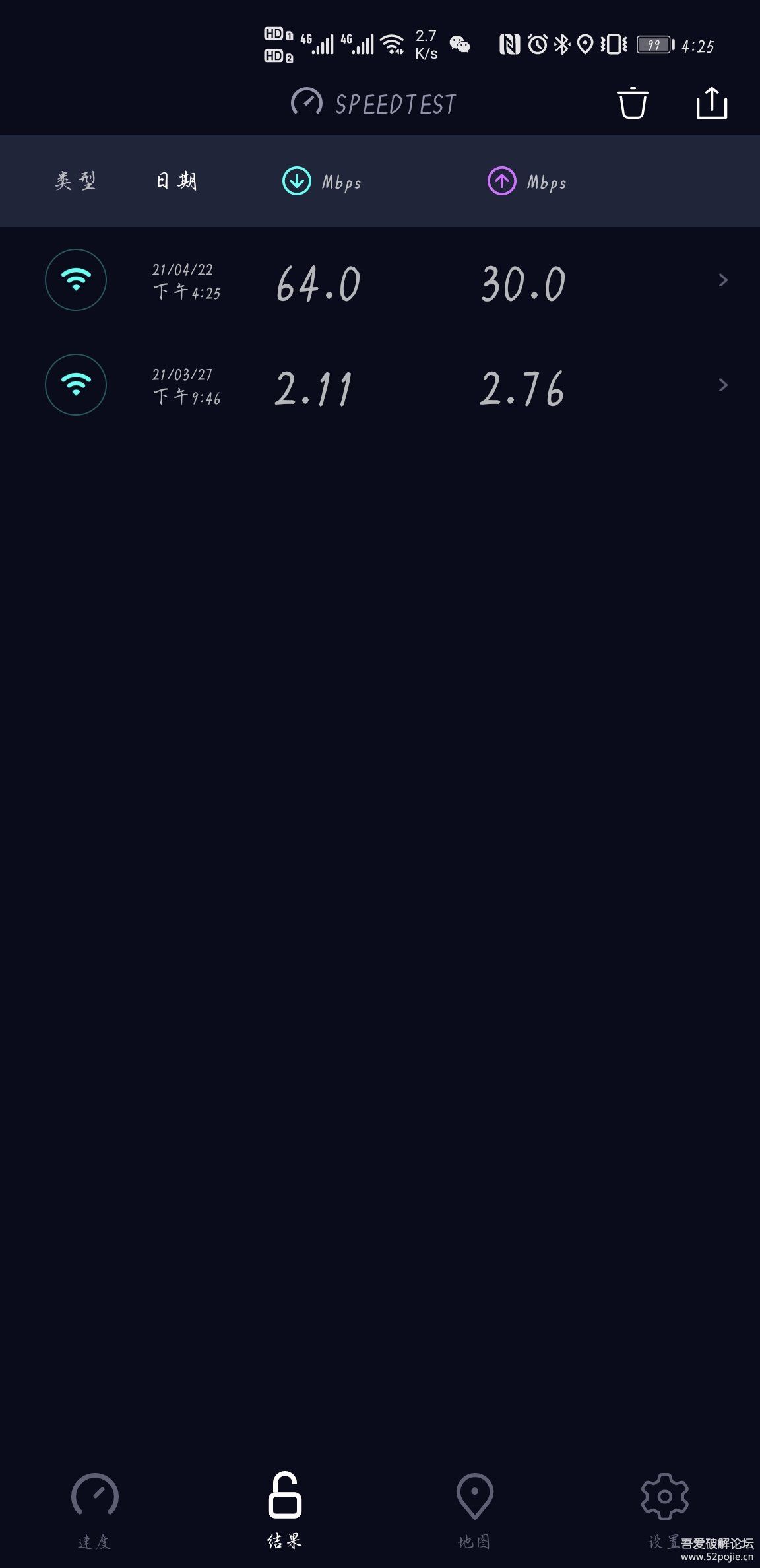Open the 21/04/22 test result
Image resolution: width=760 pixels, height=1568 pixels.
(x=380, y=280)
